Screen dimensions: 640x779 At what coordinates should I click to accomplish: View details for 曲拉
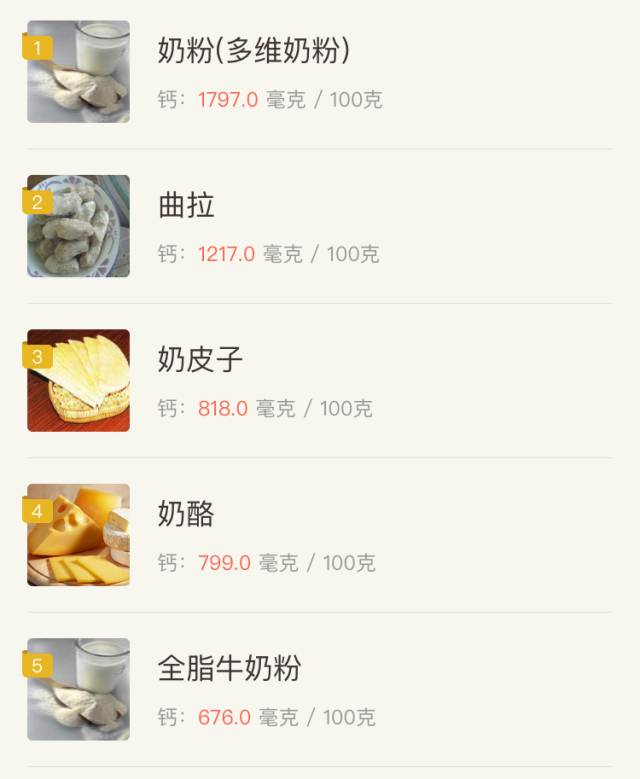[x=186, y=205]
